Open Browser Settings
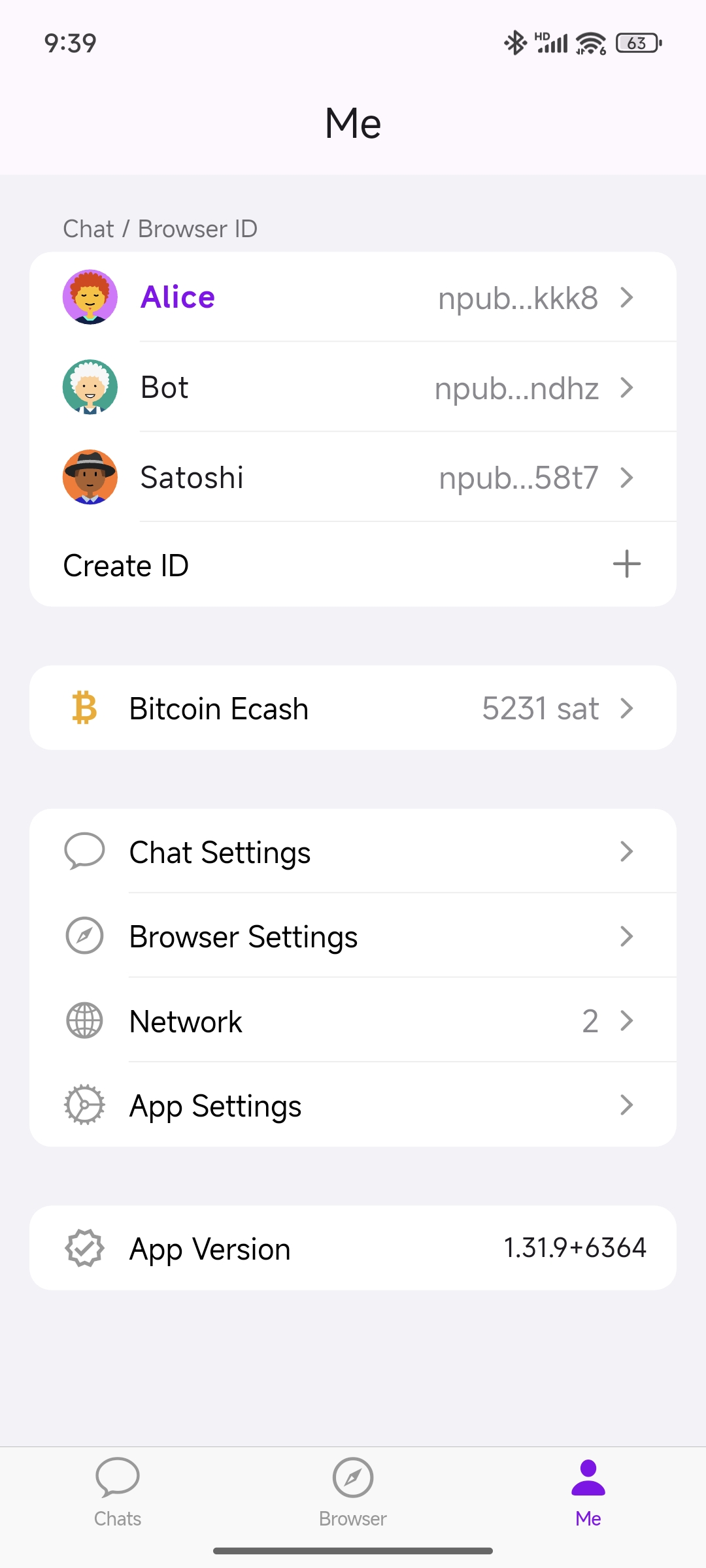The image size is (706, 1568). coord(353,936)
